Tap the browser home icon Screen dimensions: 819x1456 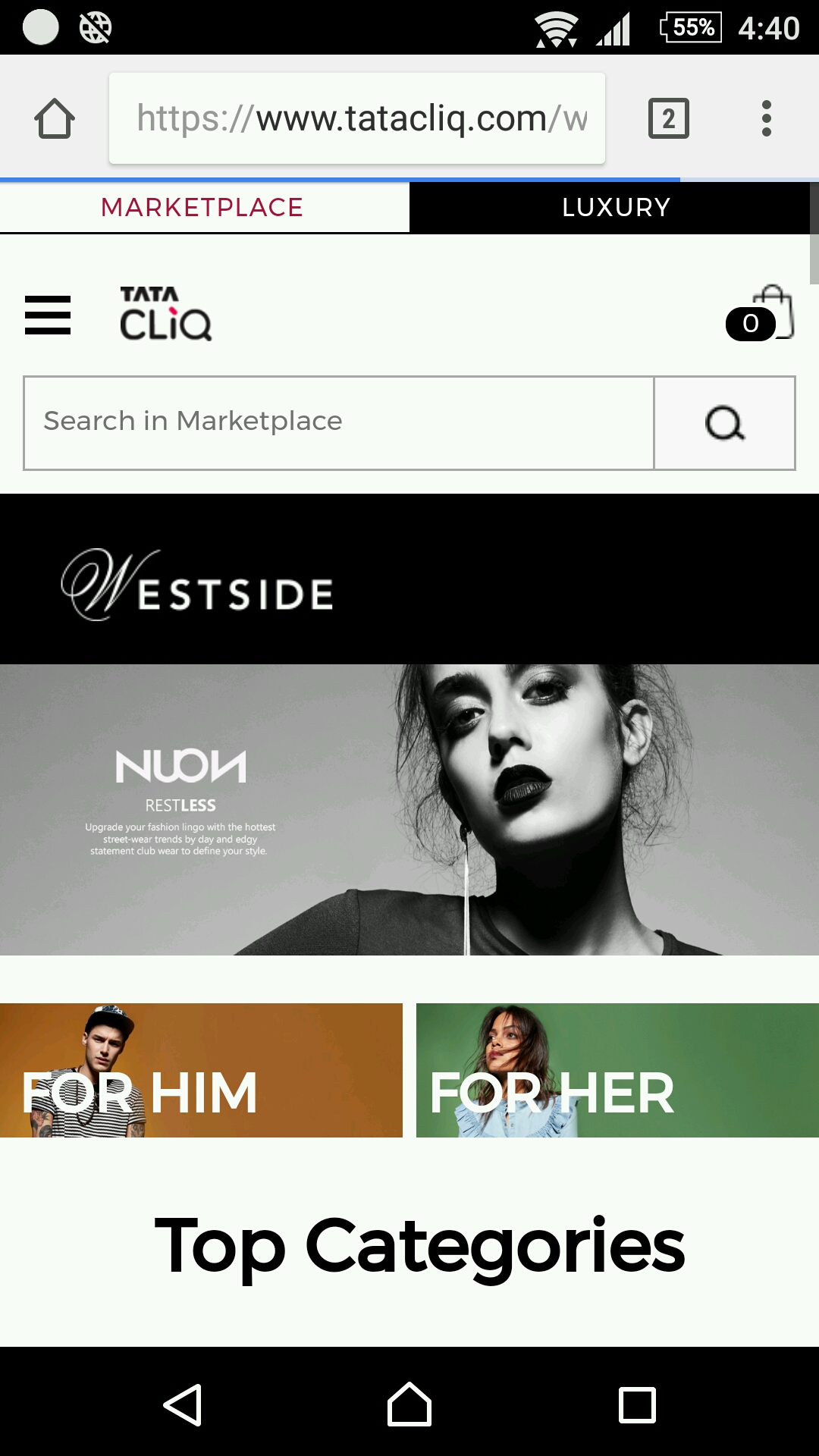point(55,118)
